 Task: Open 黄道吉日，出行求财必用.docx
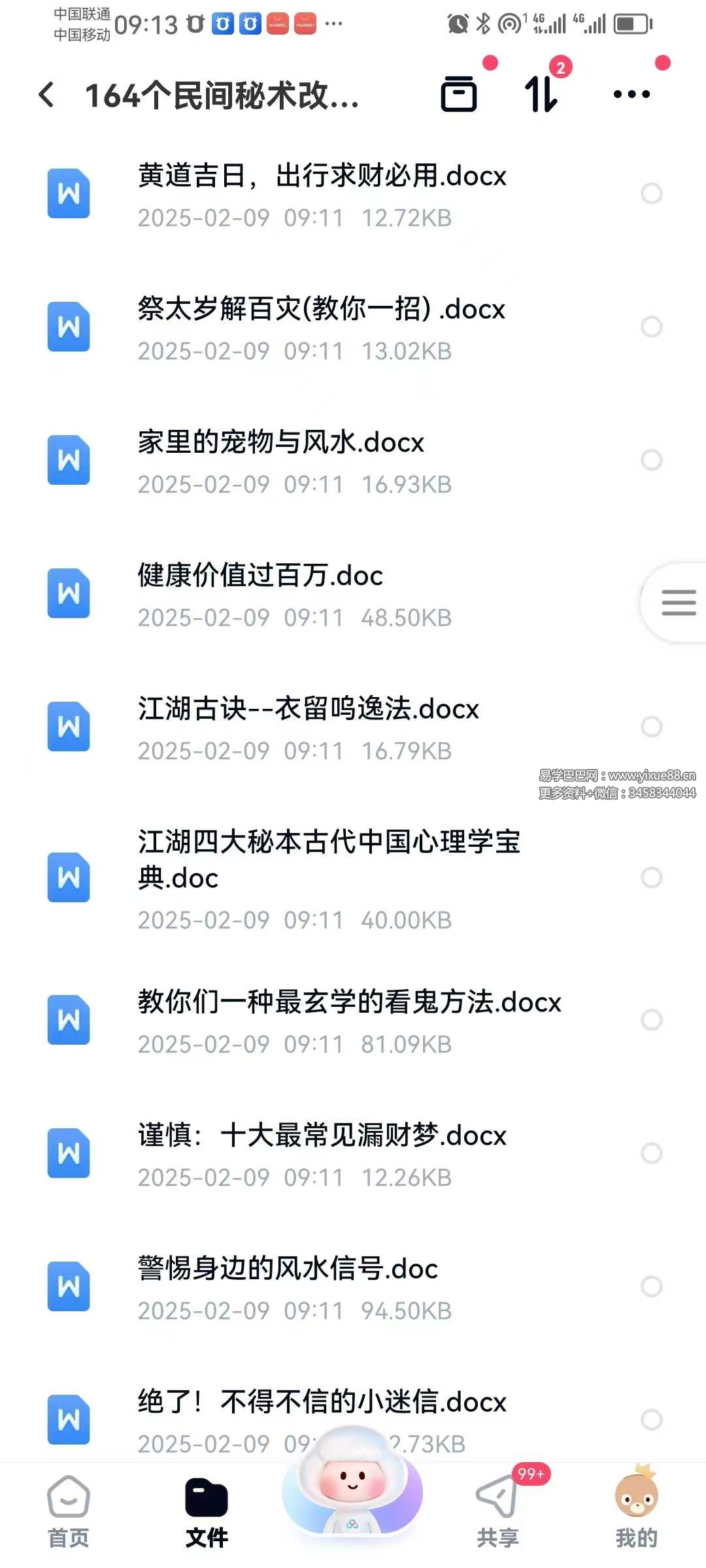click(353, 194)
